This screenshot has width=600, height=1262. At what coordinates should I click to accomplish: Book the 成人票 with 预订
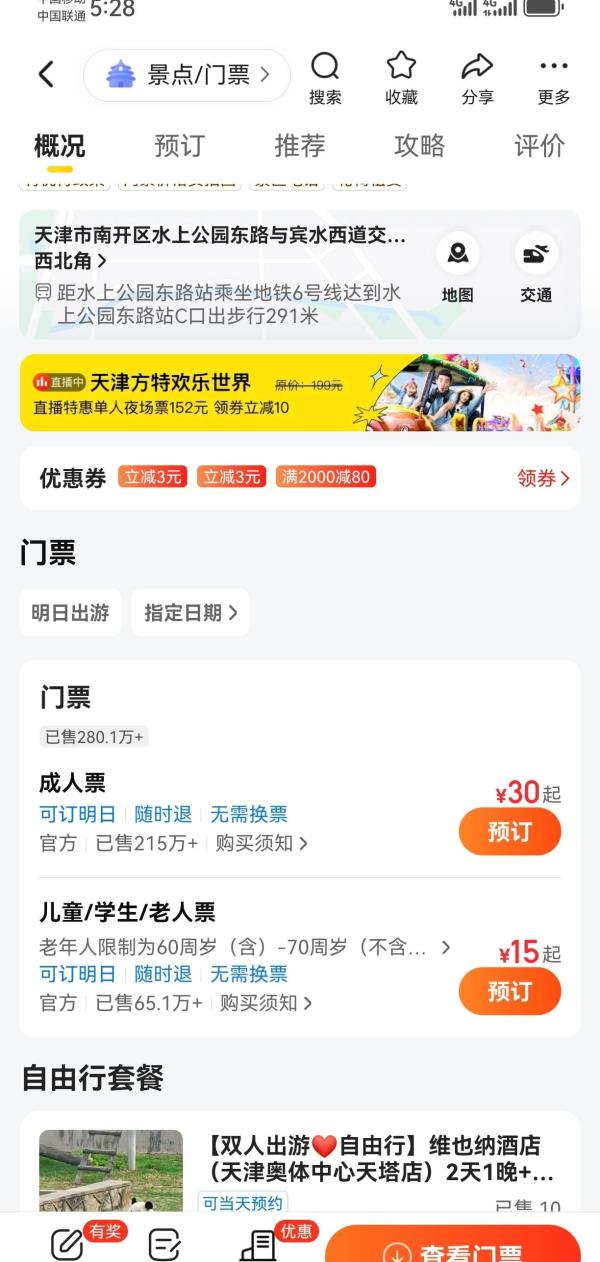(x=510, y=832)
